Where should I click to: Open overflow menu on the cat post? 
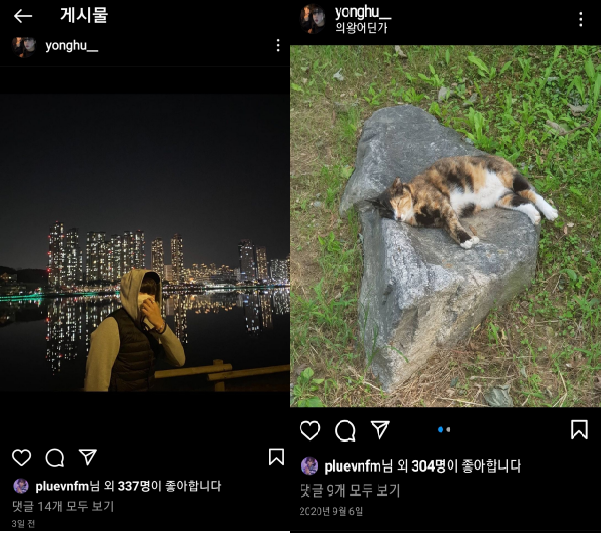click(581, 19)
